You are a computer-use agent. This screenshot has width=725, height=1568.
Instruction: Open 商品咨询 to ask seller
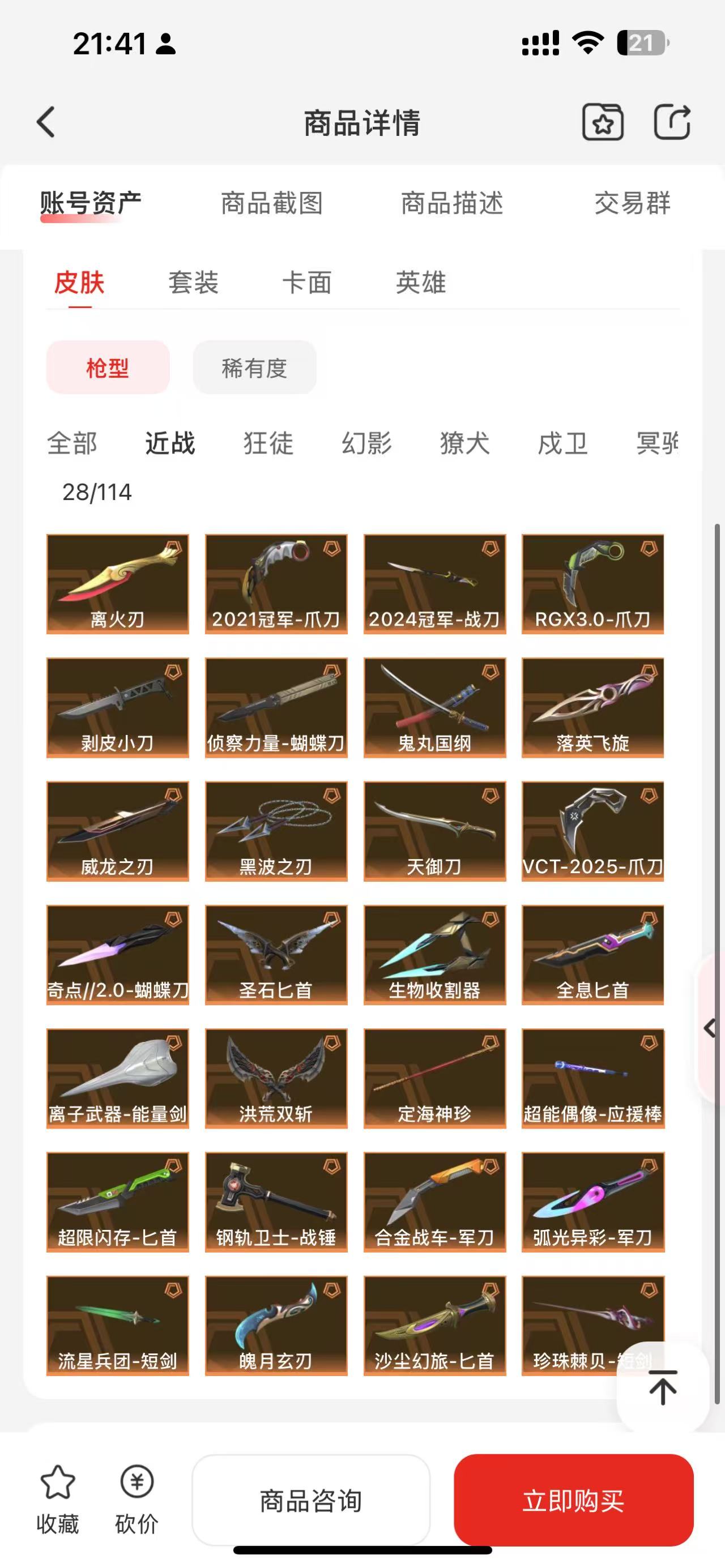(x=311, y=1501)
